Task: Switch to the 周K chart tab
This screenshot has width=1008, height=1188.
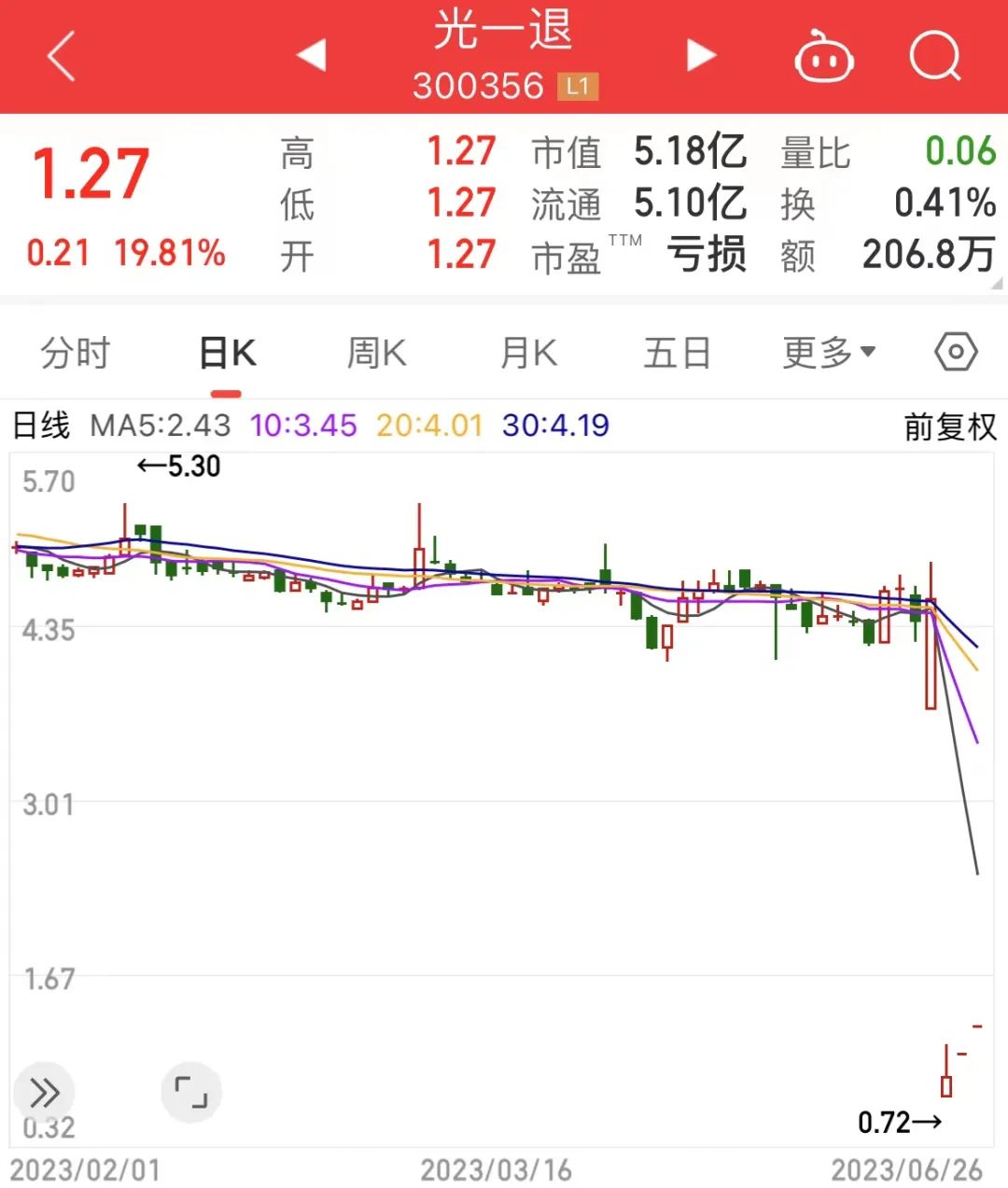Action: (x=376, y=354)
